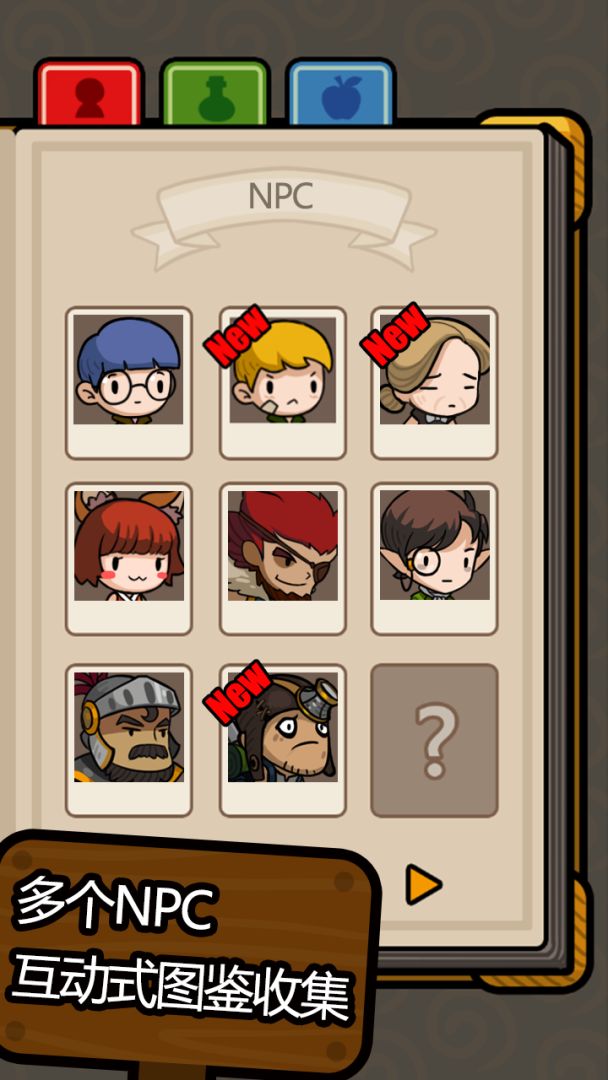Open the blue-haired NPC with round glasses
Image resolution: width=608 pixels, height=1080 pixels.
(x=129, y=382)
